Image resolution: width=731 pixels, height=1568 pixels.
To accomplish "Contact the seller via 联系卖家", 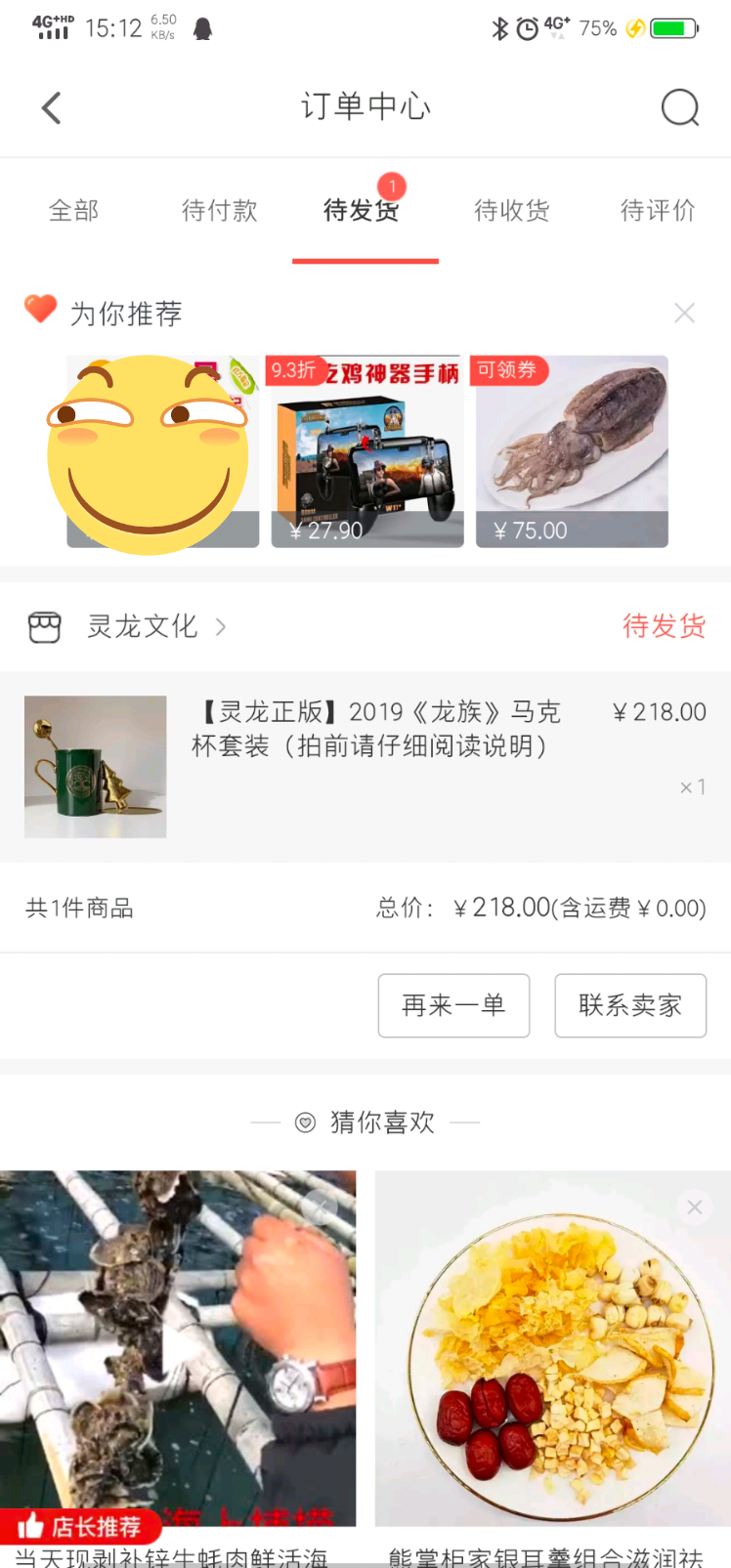I will click(630, 1005).
